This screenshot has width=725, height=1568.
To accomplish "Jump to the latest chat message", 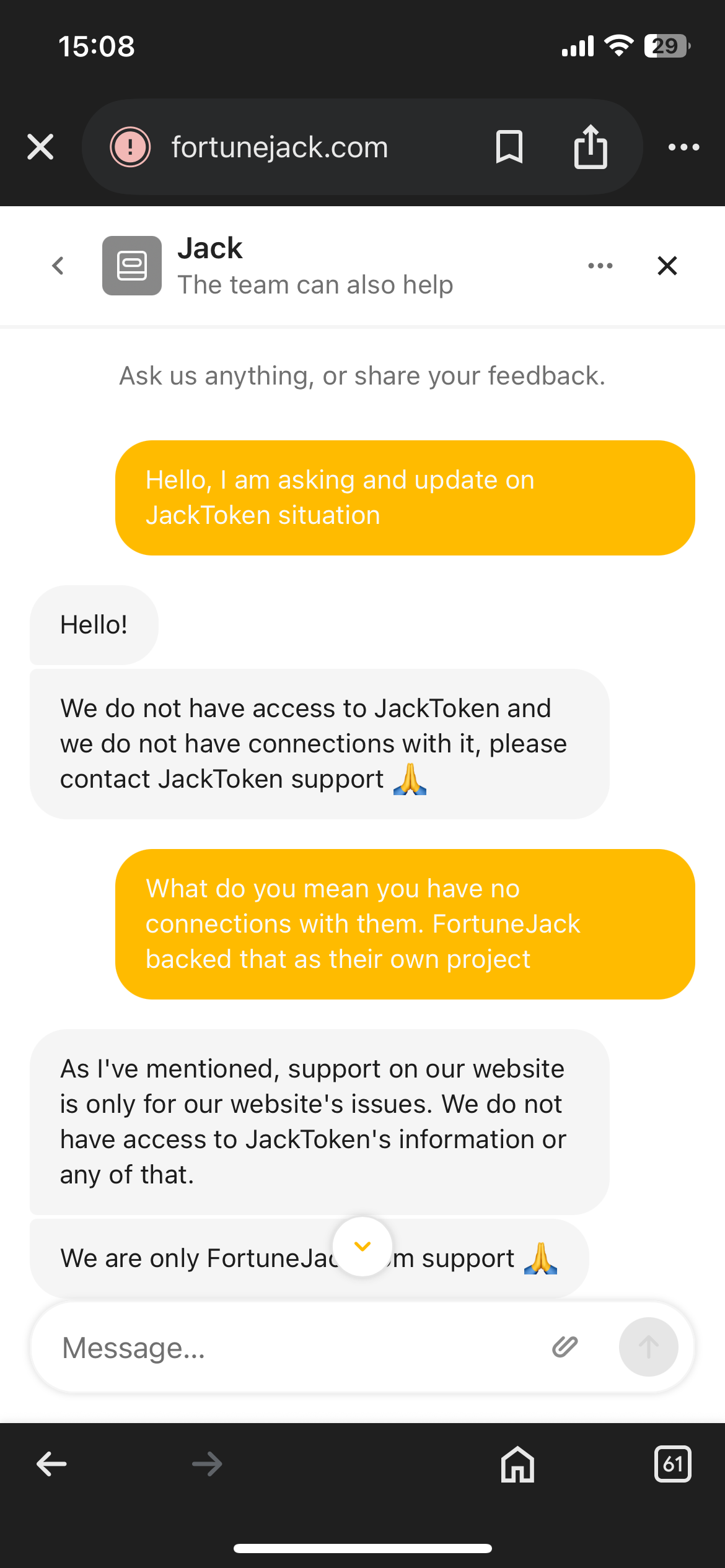I will pos(362,1247).
